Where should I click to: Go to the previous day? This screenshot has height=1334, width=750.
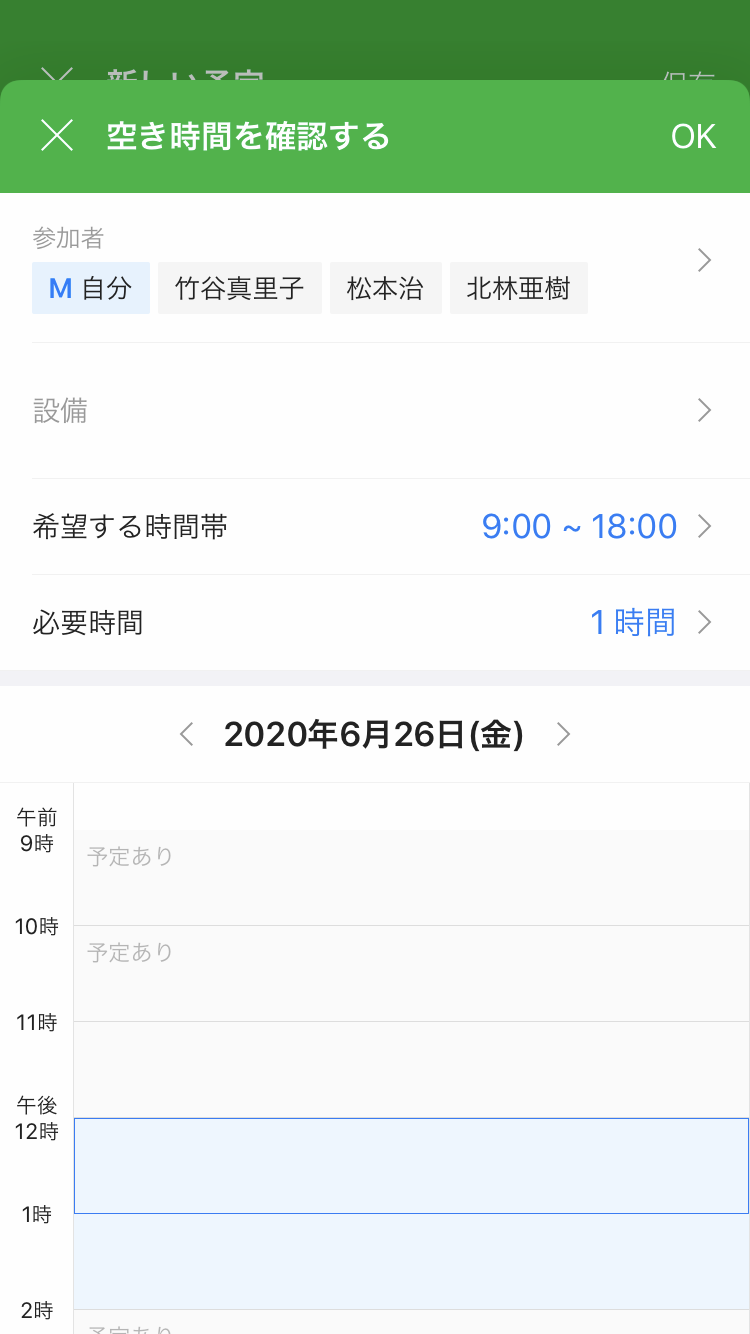pos(186,735)
